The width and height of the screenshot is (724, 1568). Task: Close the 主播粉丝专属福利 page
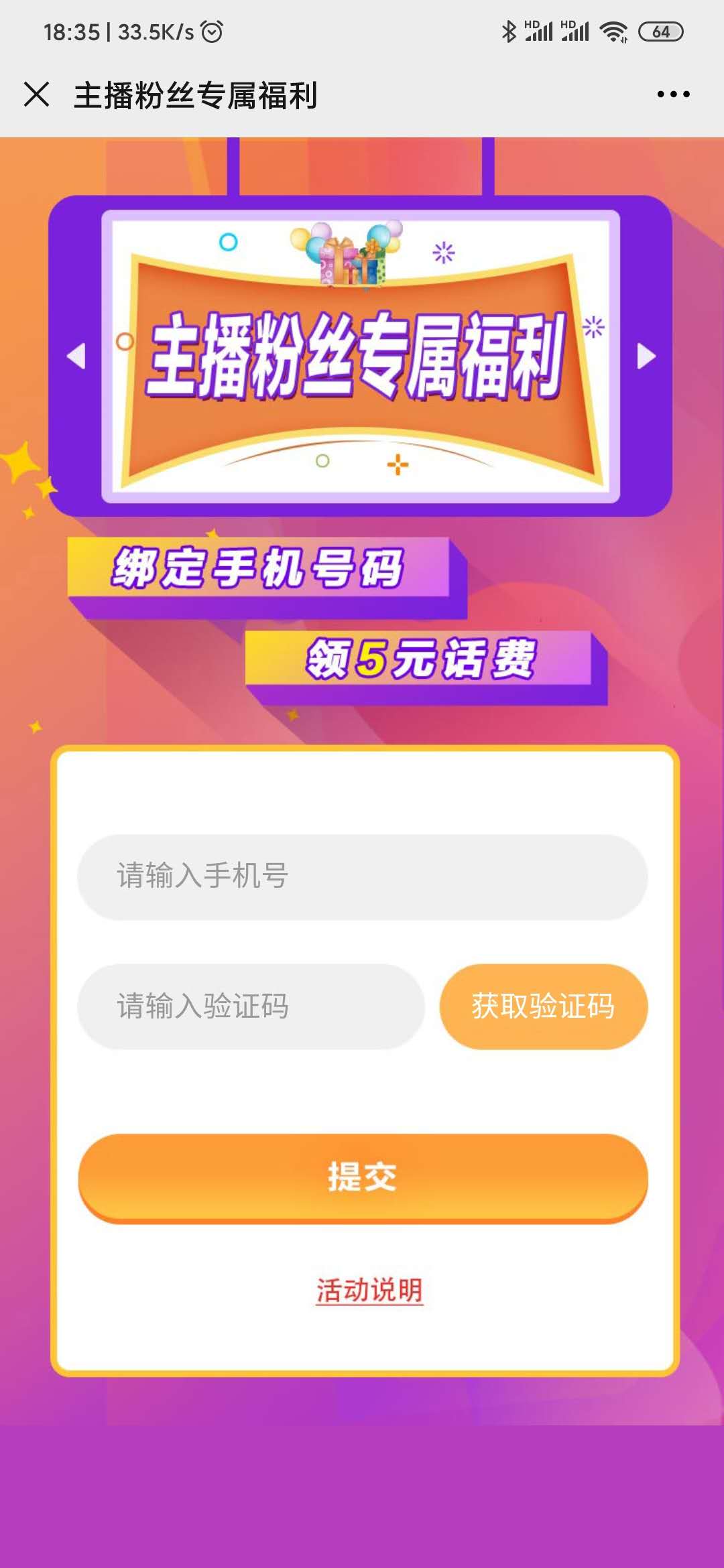coord(37,94)
